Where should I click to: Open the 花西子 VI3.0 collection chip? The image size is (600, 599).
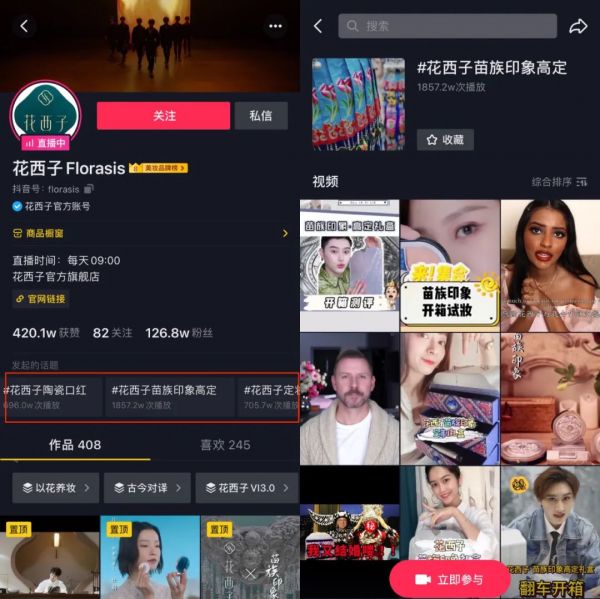point(245,488)
